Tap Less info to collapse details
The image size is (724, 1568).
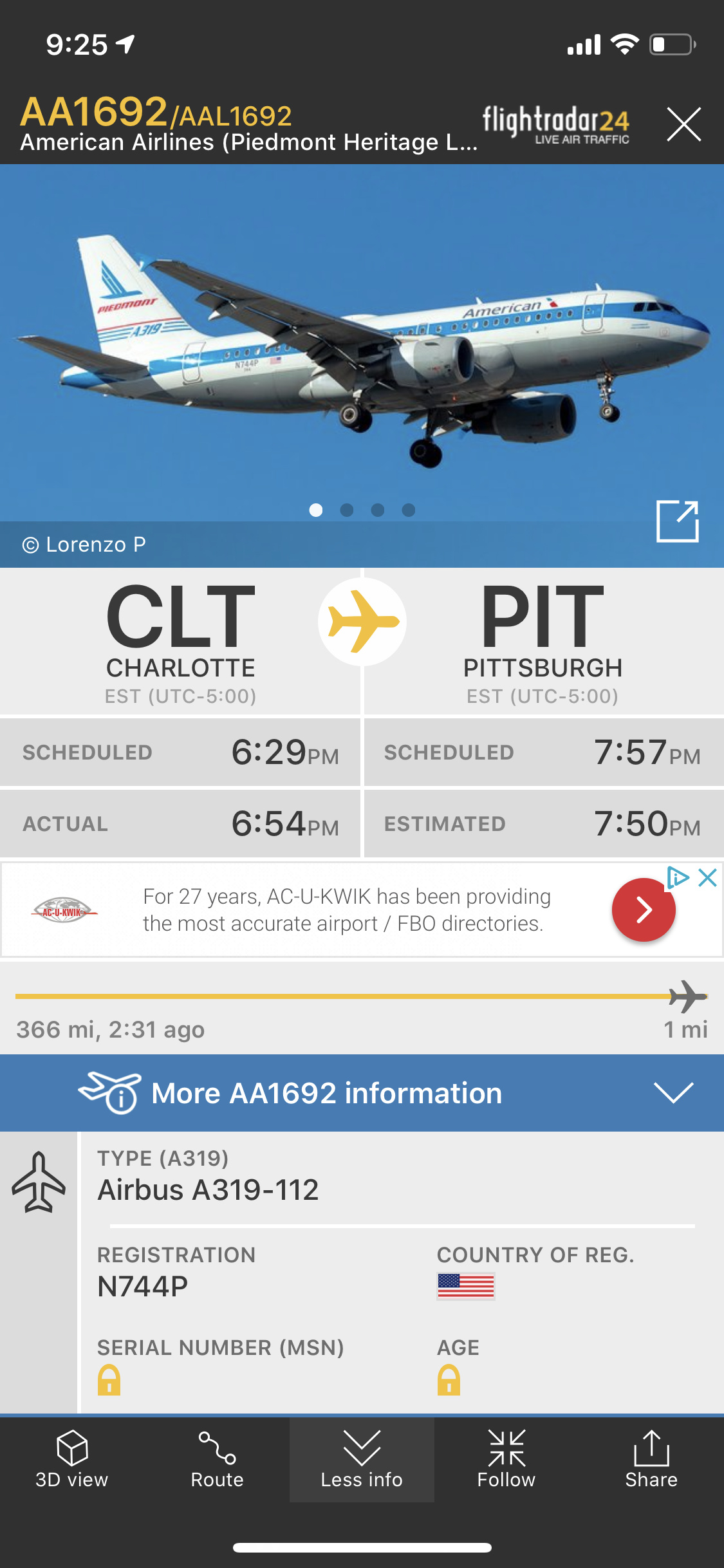pos(362,1459)
